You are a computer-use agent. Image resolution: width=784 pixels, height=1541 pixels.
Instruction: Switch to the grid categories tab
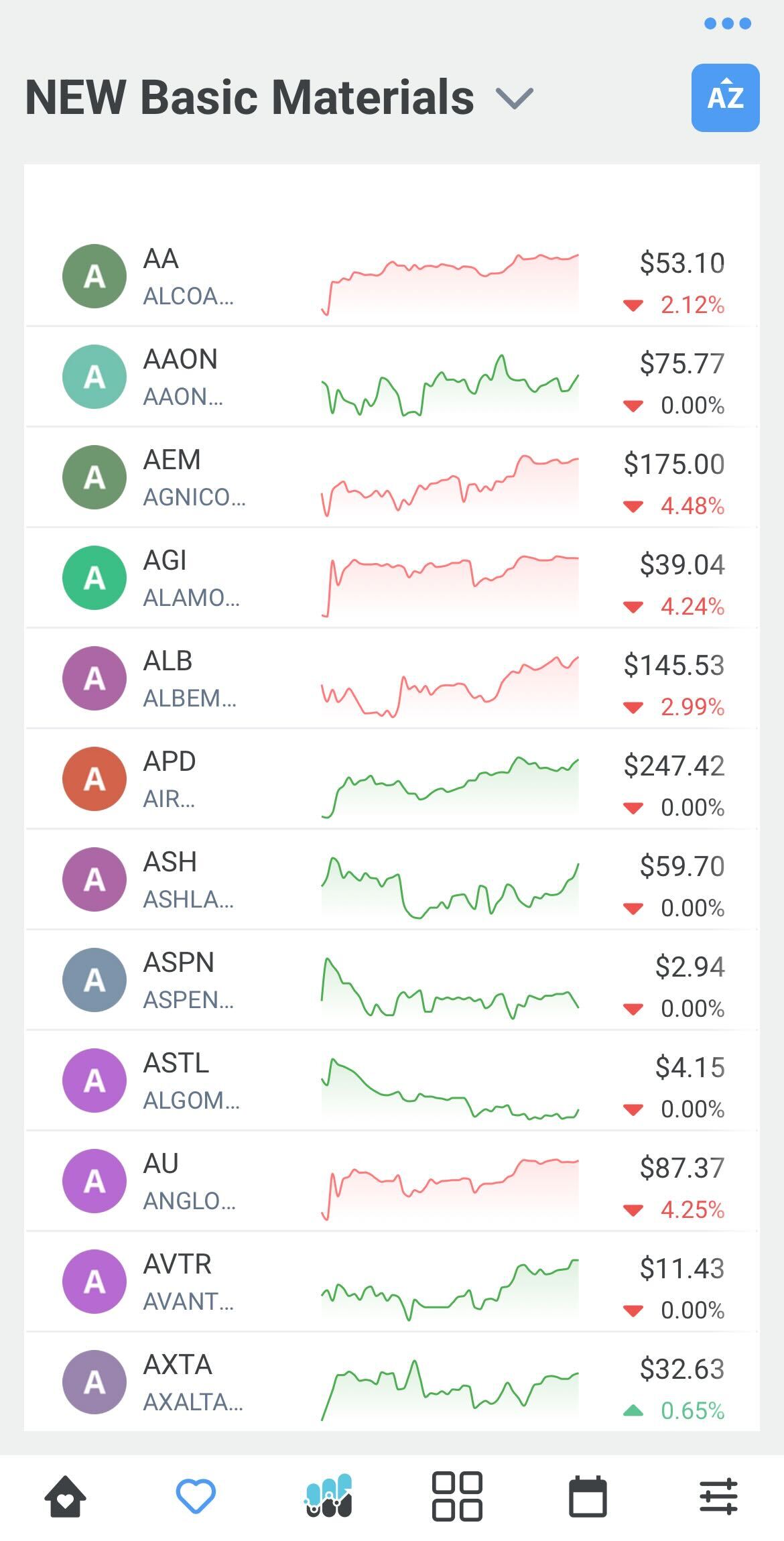click(457, 1496)
